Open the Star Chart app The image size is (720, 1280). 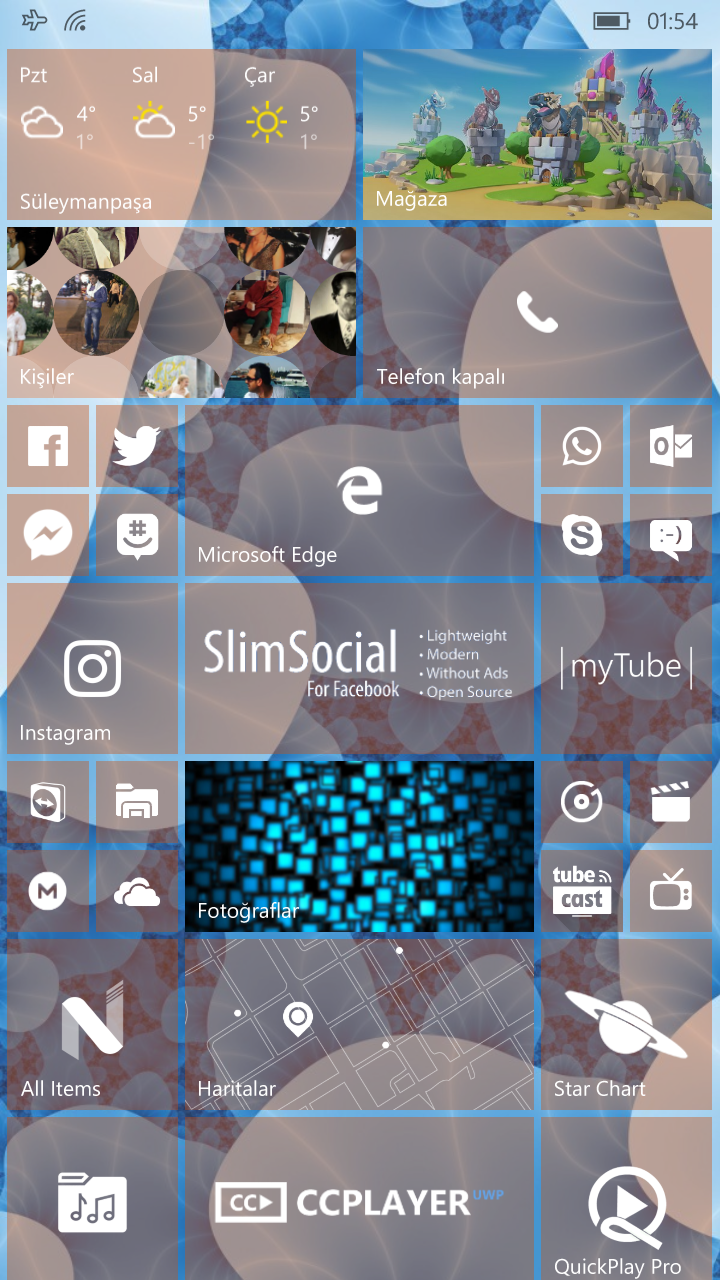pyautogui.click(x=626, y=1024)
